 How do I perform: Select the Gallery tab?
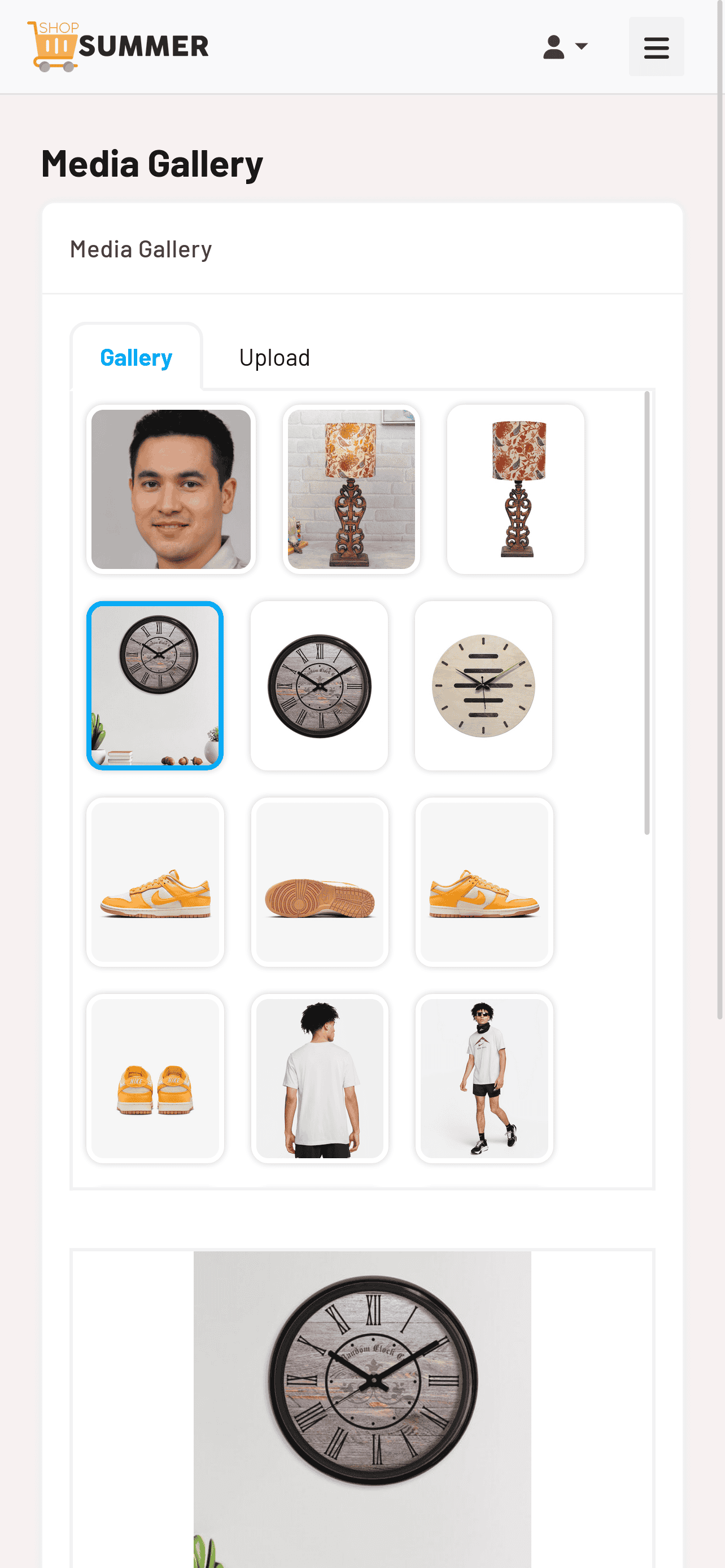pos(136,357)
